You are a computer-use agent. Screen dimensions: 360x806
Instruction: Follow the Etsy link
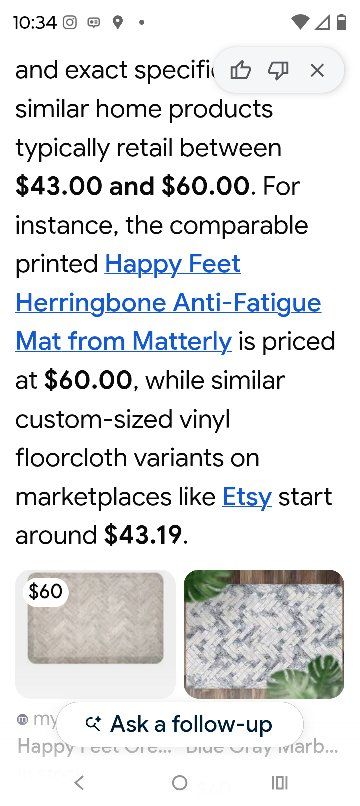(246, 497)
